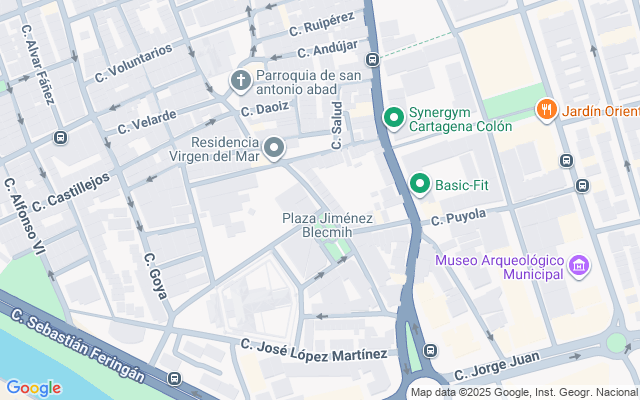Tap the bus stop beside C. Jorge Juan
This screenshot has height=400, width=640.
click(430, 350)
